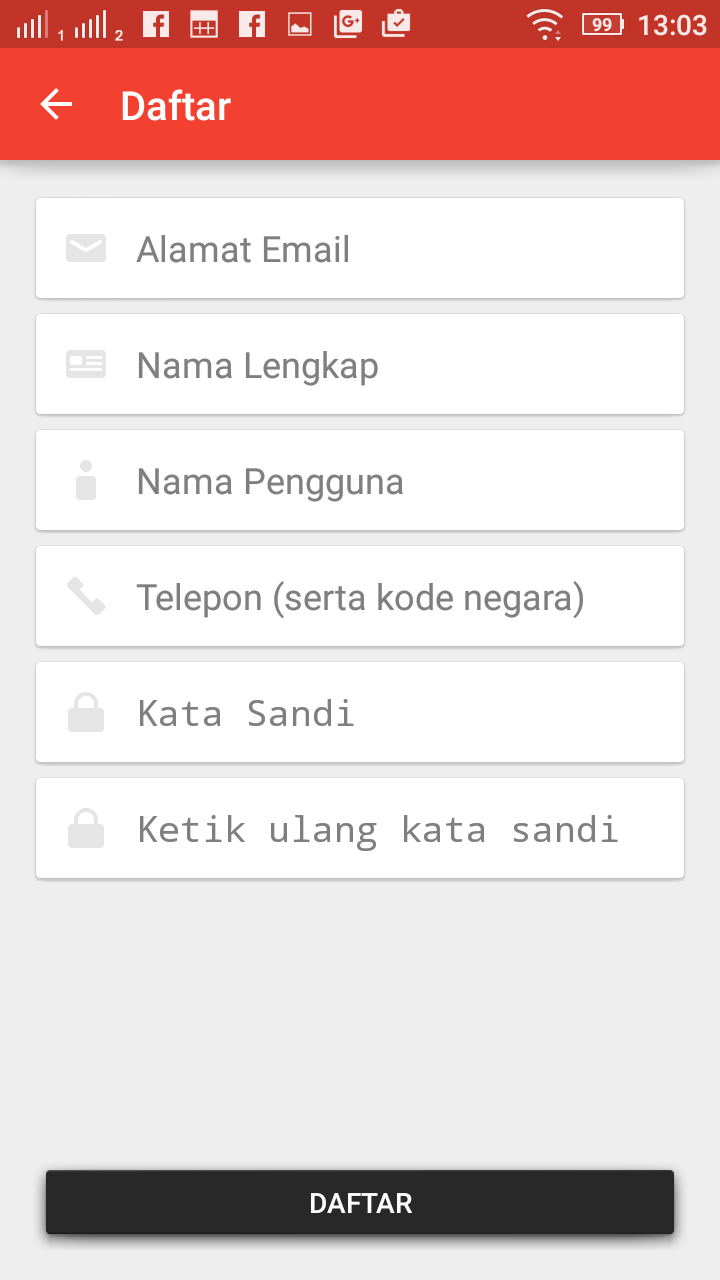Click the padlock icon beside Kata Sandi
The height and width of the screenshot is (1280, 720).
point(85,712)
